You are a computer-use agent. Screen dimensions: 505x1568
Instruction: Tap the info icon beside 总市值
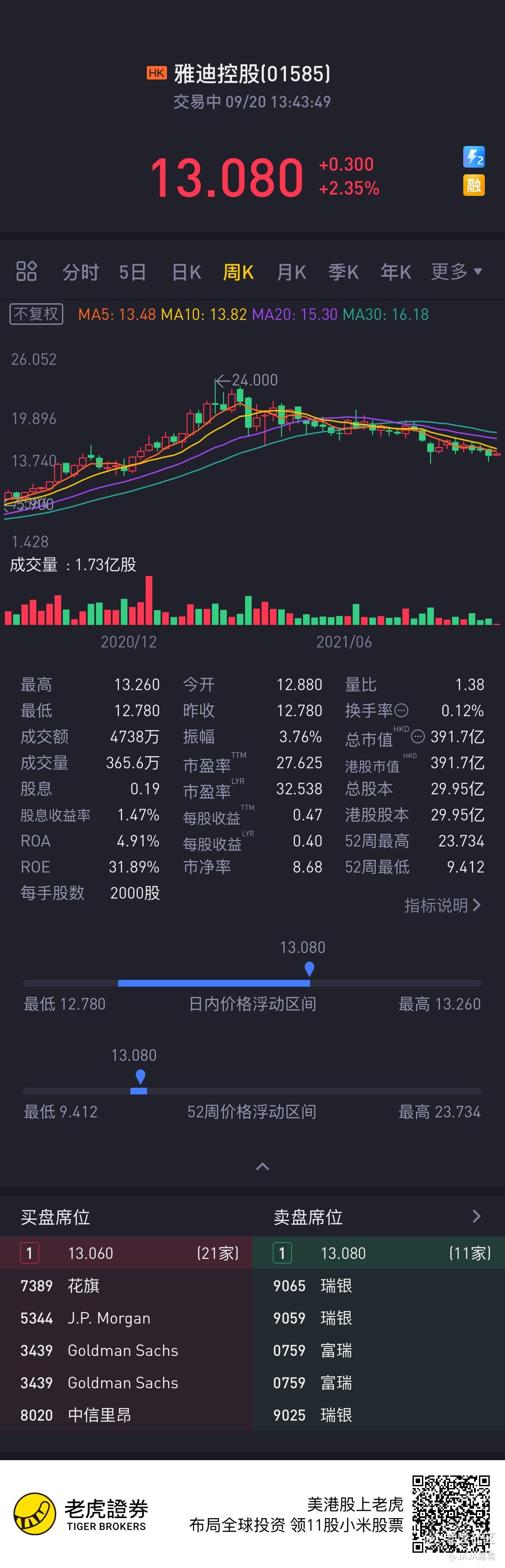(x=417, y=736)
